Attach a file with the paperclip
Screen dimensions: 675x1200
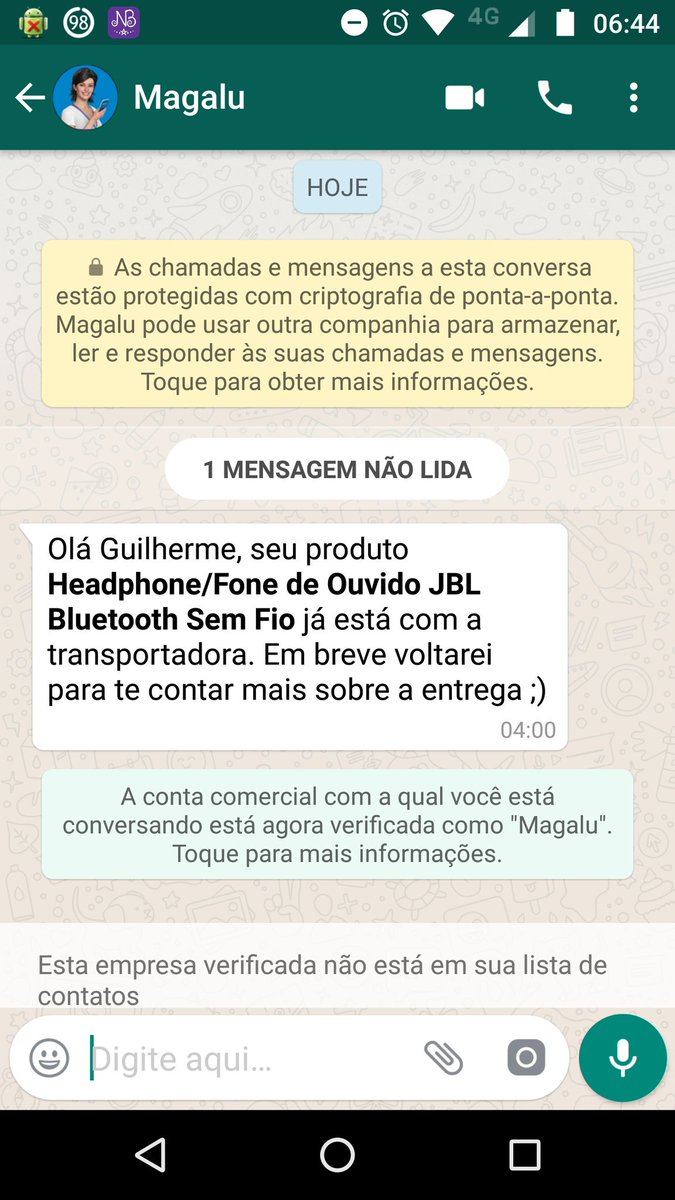tap(443, 1058)
